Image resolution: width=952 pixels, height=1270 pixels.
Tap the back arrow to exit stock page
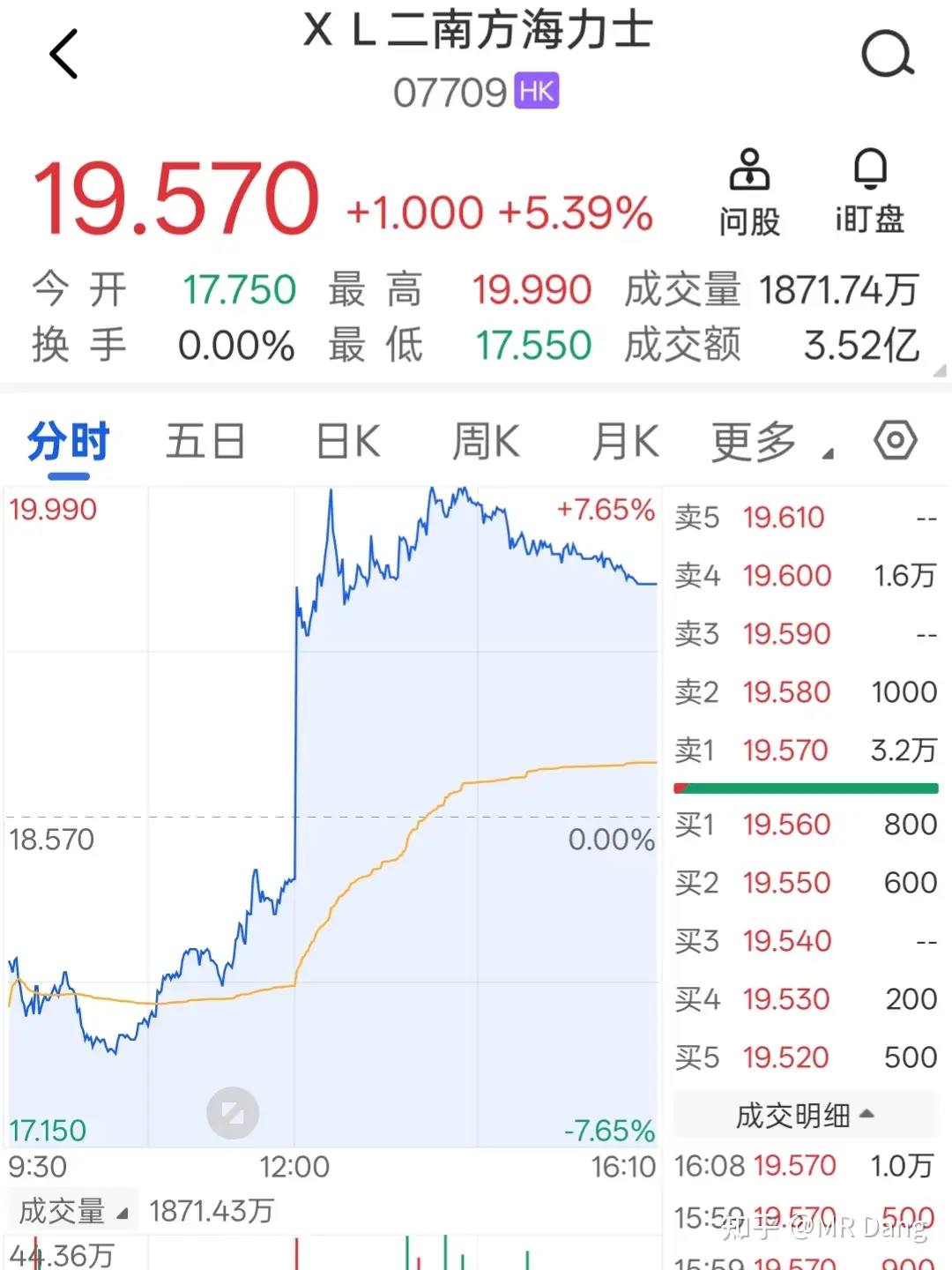63,54
